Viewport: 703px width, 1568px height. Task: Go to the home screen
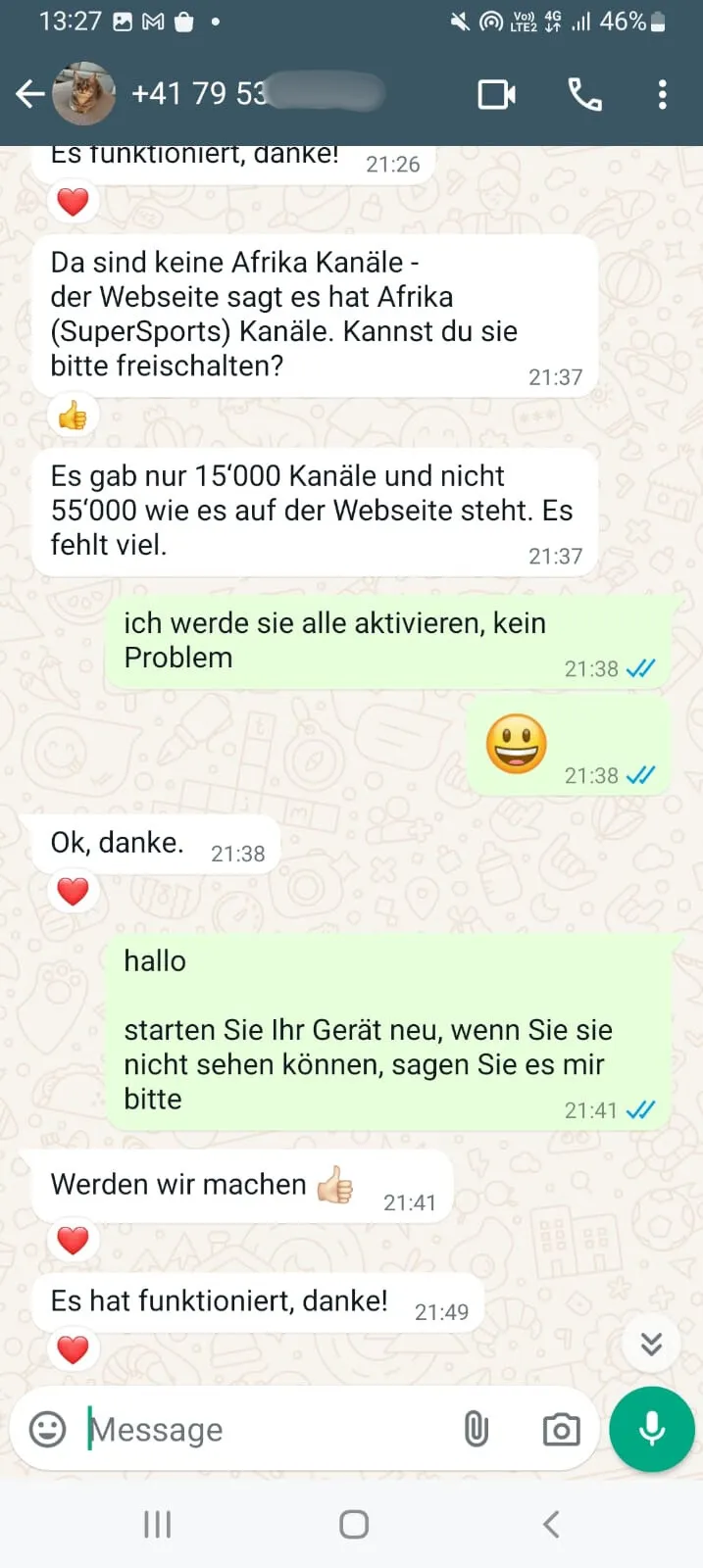coord(353,1524)
